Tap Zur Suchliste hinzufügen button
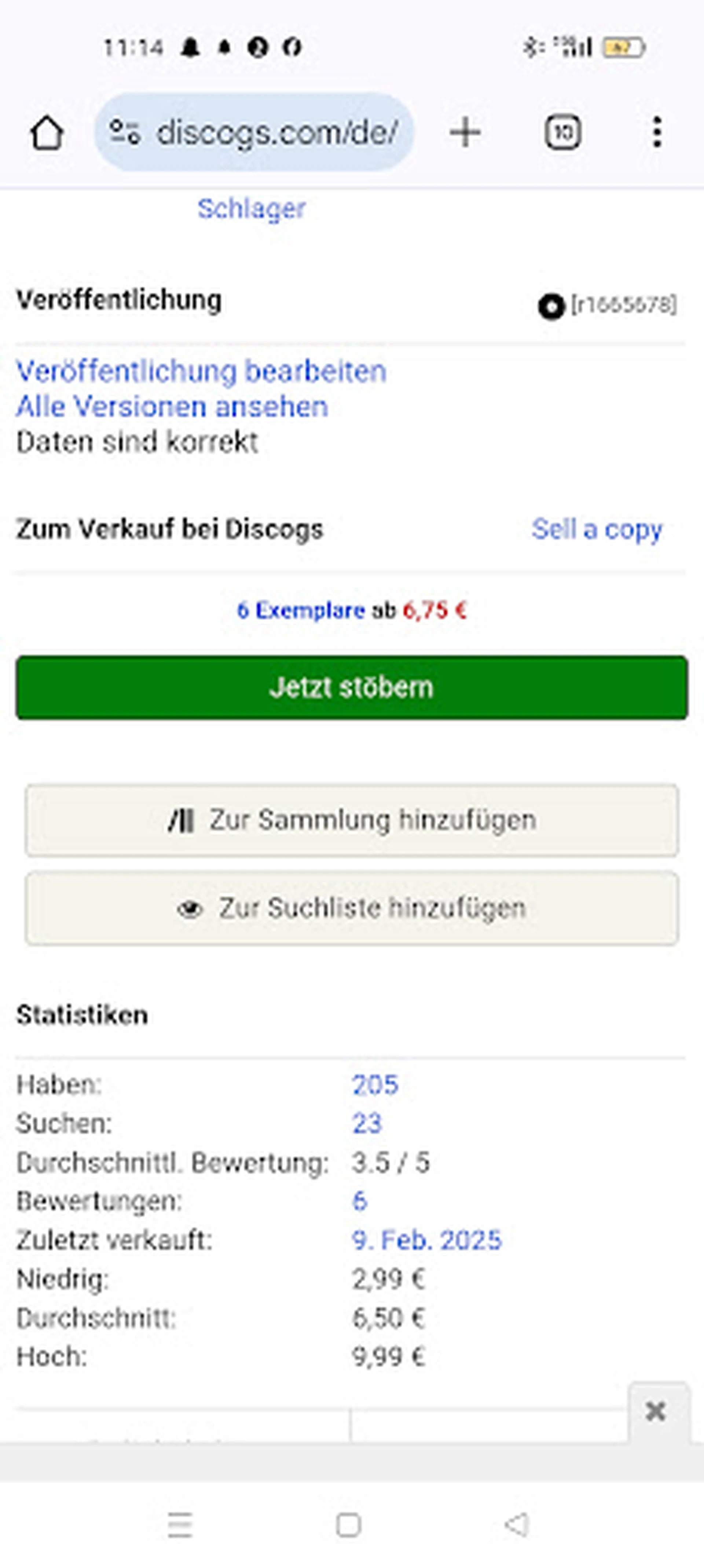 [352, 908]
